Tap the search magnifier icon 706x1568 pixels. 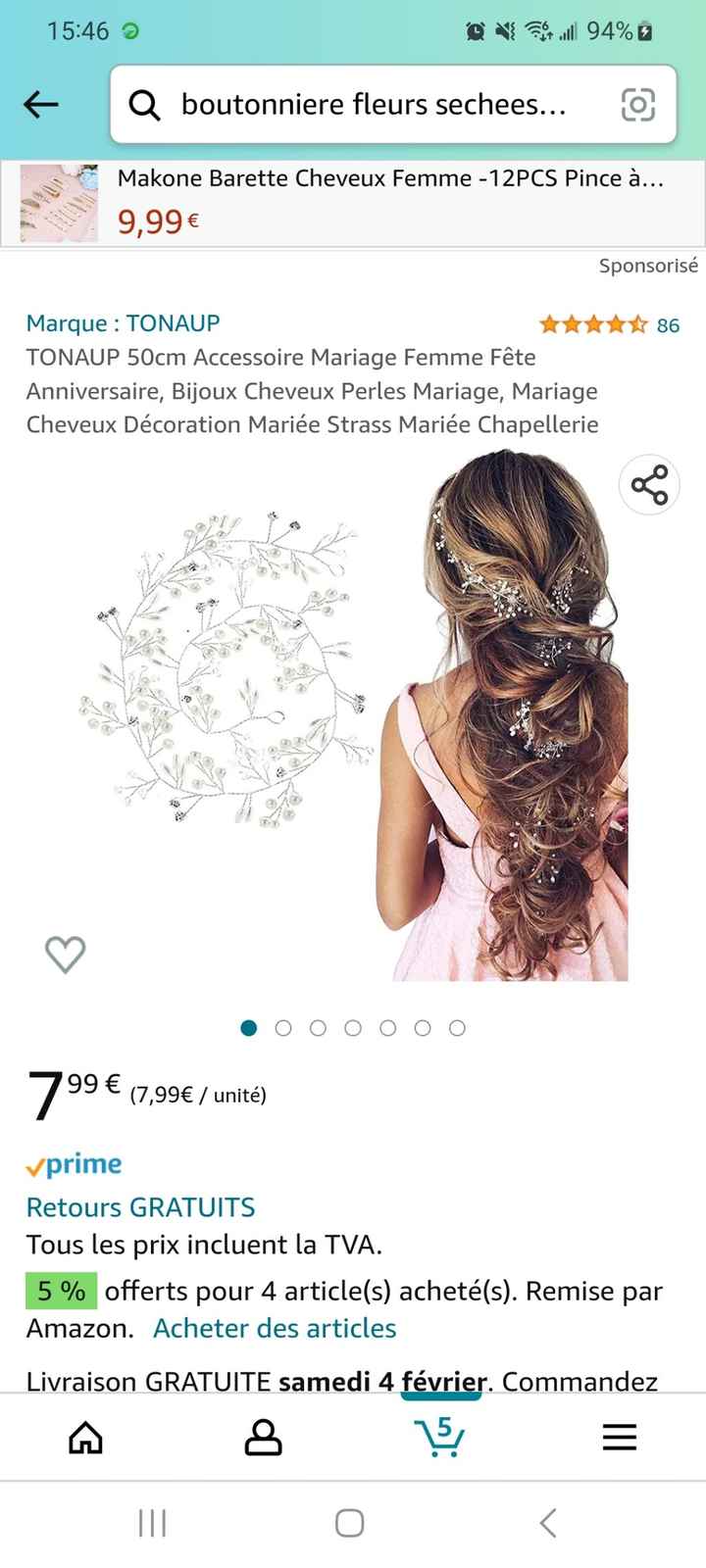coord(144,105)
